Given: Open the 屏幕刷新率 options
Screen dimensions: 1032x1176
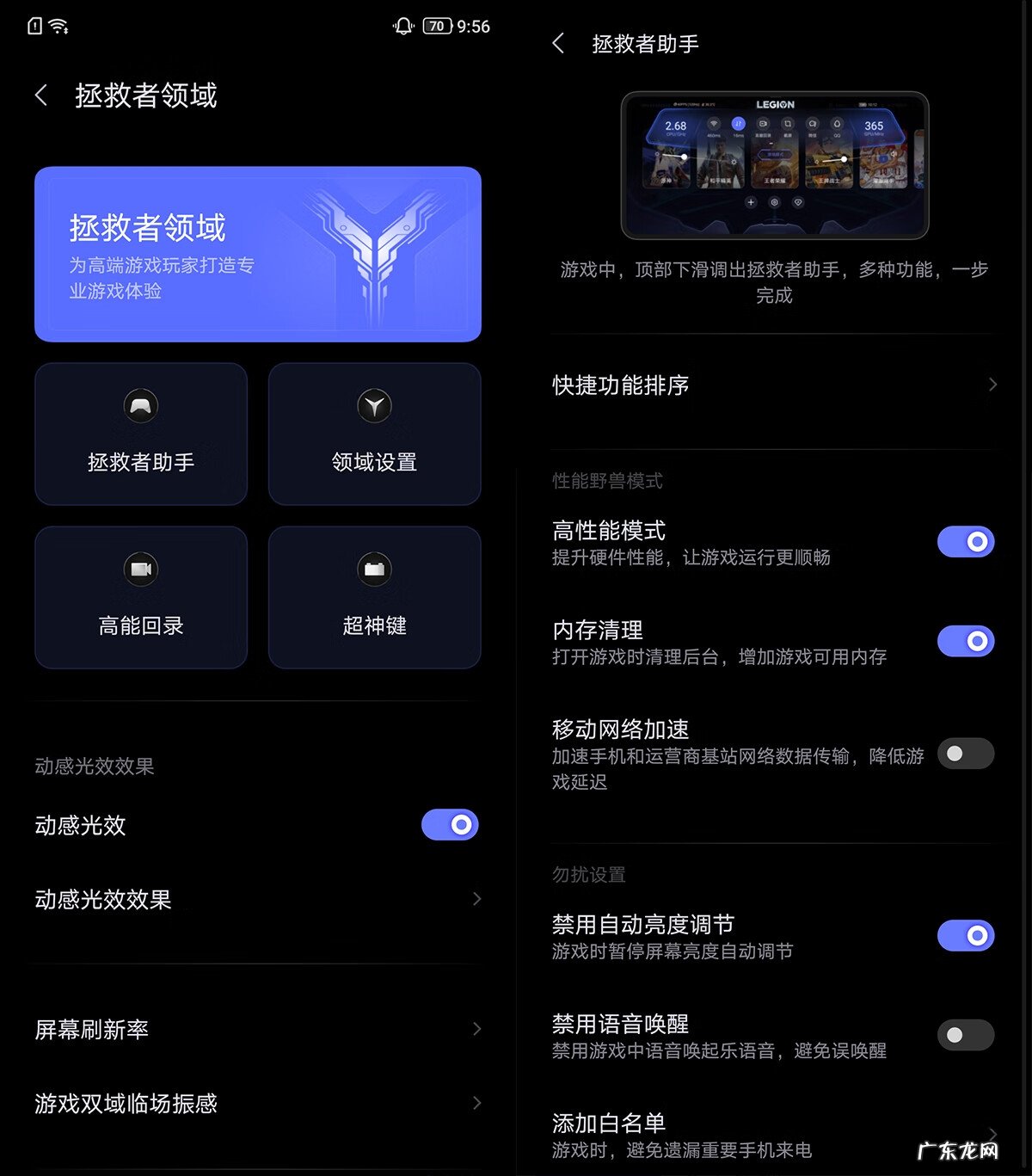Looking at the screenshot, I should tap(257, 1029).
